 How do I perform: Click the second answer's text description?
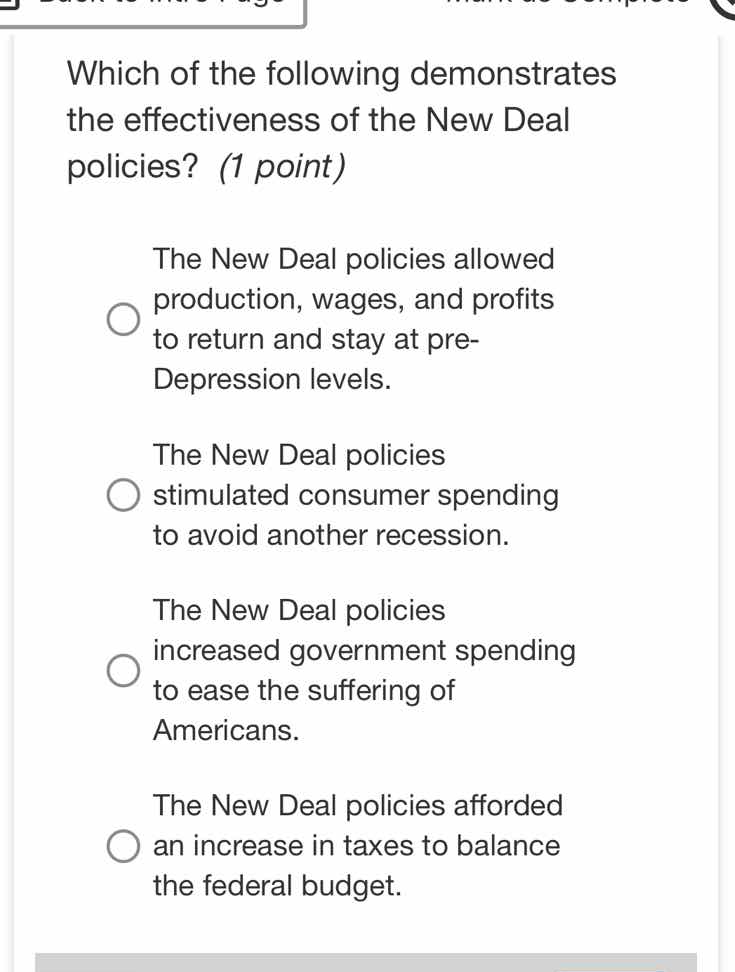355,494
